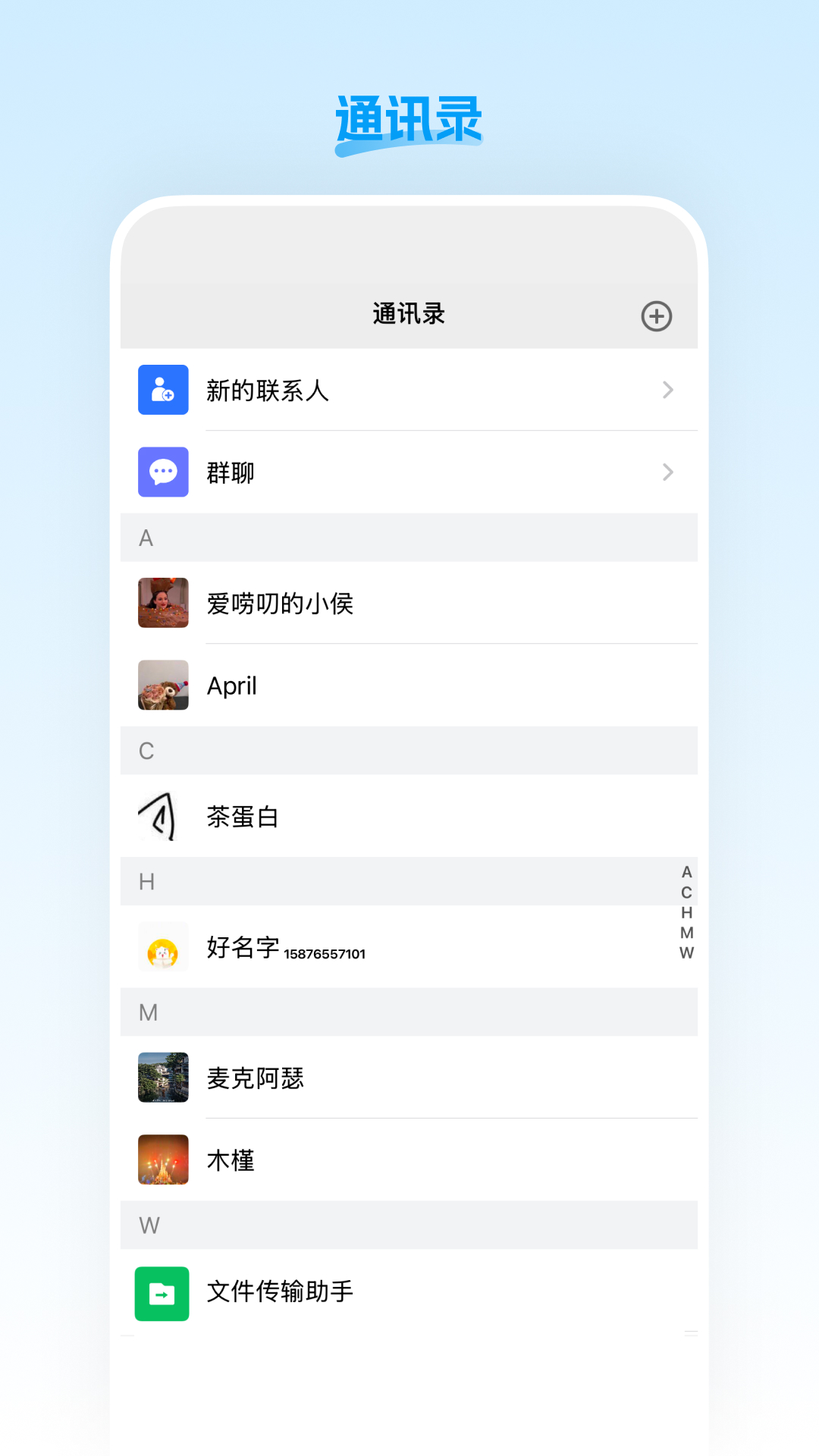The width and height of the screenshot is (819, 1456).
Task: Tap the 群聊 chat bubble icon
Action: (x=162, y=472)
